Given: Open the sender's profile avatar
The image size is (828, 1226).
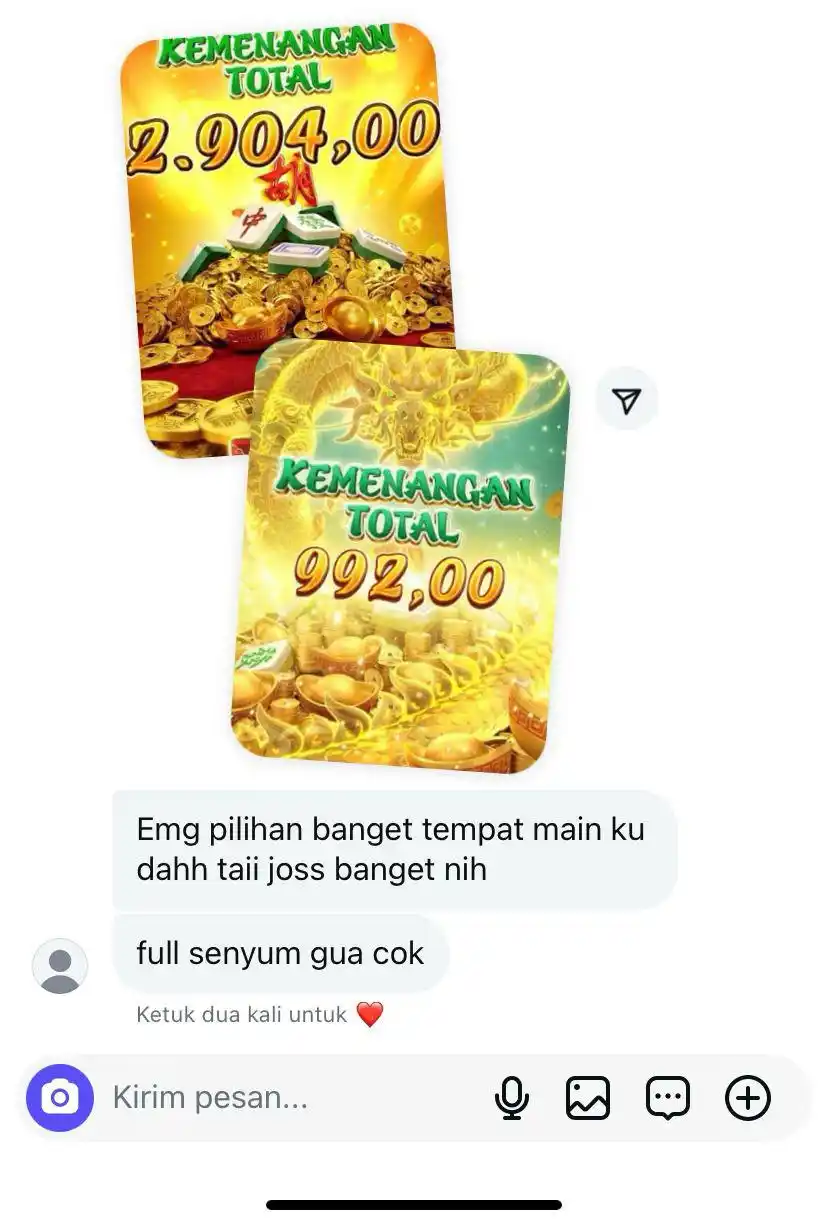Looking at the screenshot, I should click(x=60, y=966).
